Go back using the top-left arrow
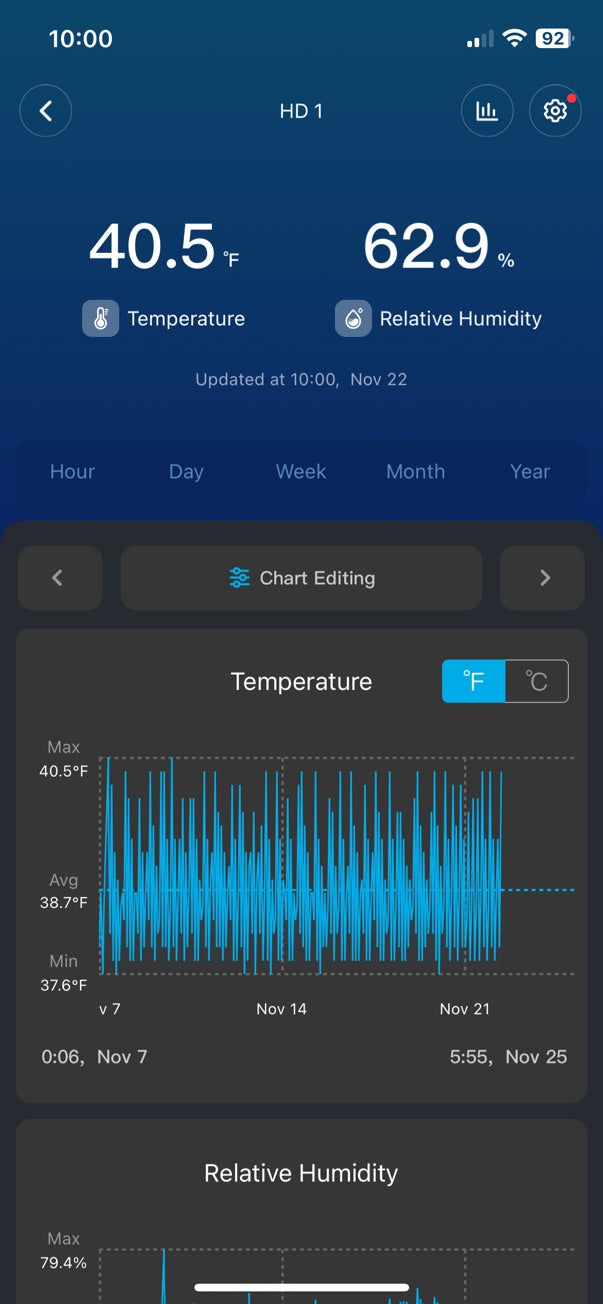This screenshot has width=603, height=1304. tap(46, 111)
